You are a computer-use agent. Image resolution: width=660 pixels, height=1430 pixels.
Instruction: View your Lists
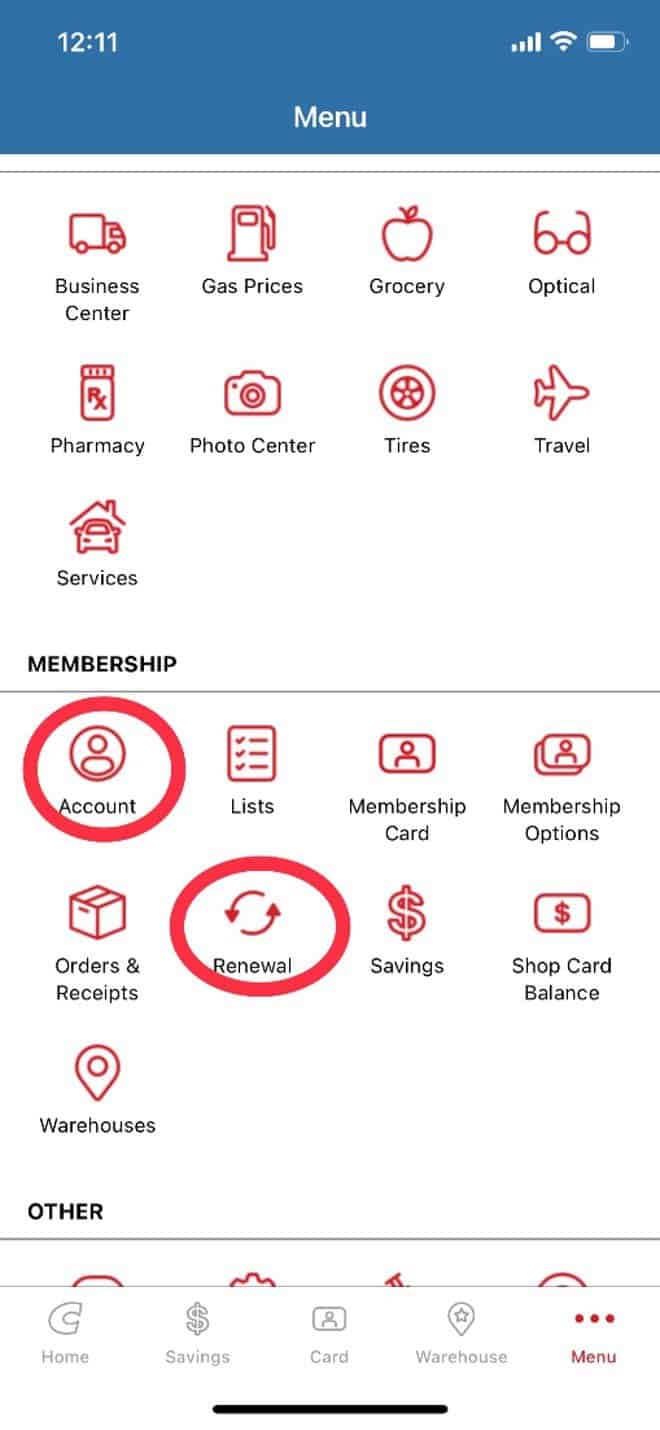(252, 771)
